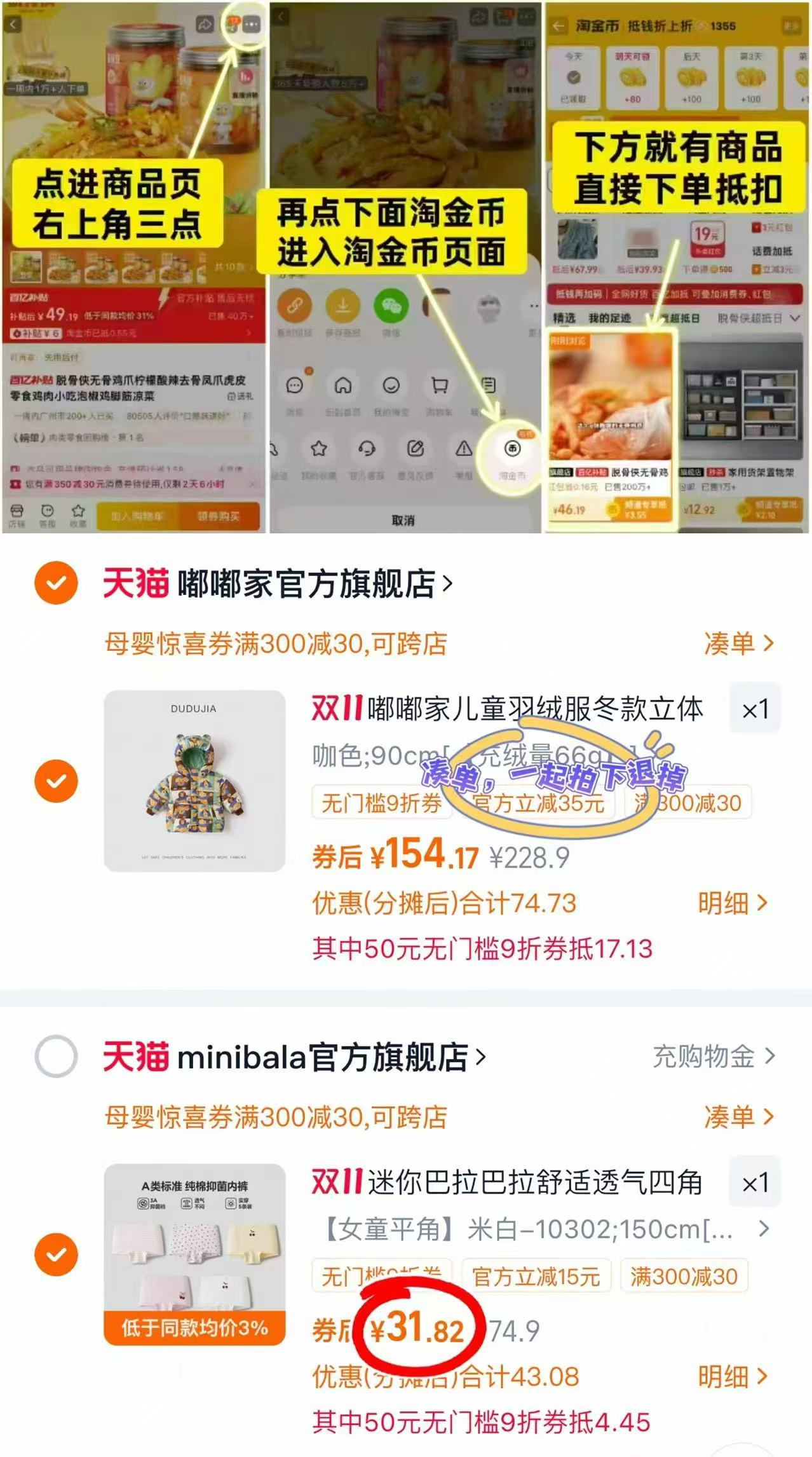812x1457 pixels.
Task: Tap the shopping cart icon in the share panel
Action: [440, 385]
